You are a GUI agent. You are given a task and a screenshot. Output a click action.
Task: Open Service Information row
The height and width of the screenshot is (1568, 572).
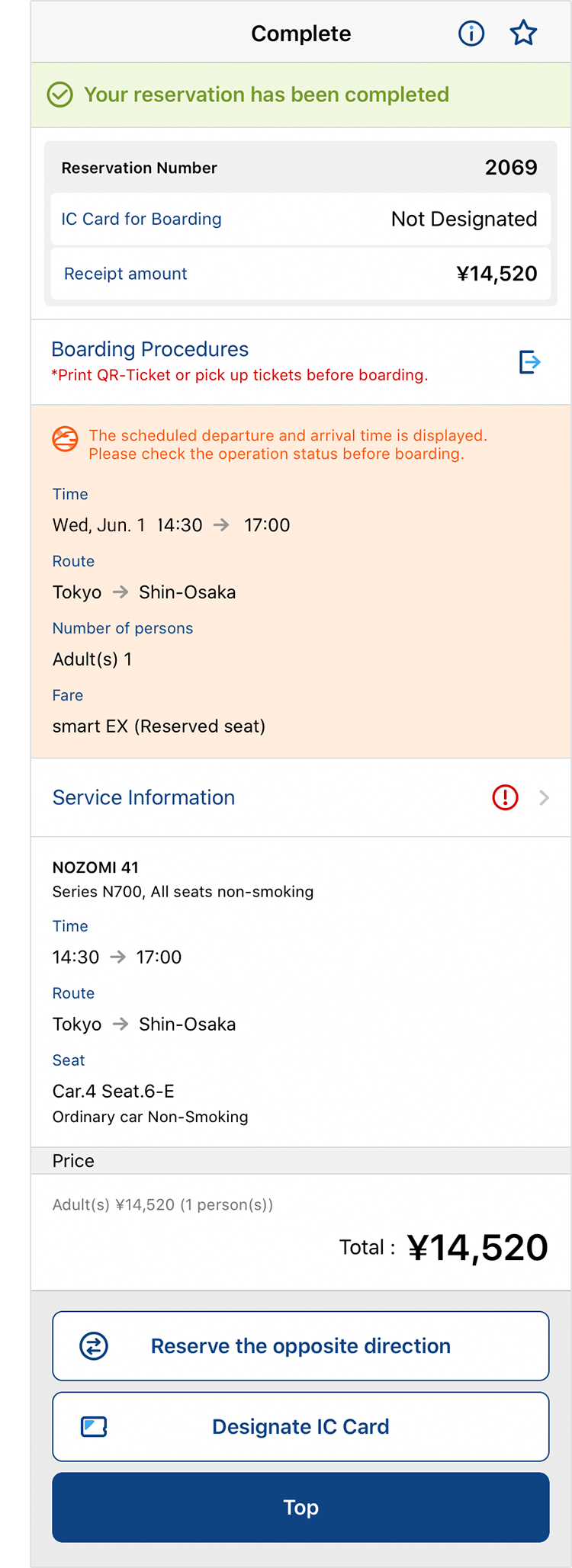[x=300, y=797]
